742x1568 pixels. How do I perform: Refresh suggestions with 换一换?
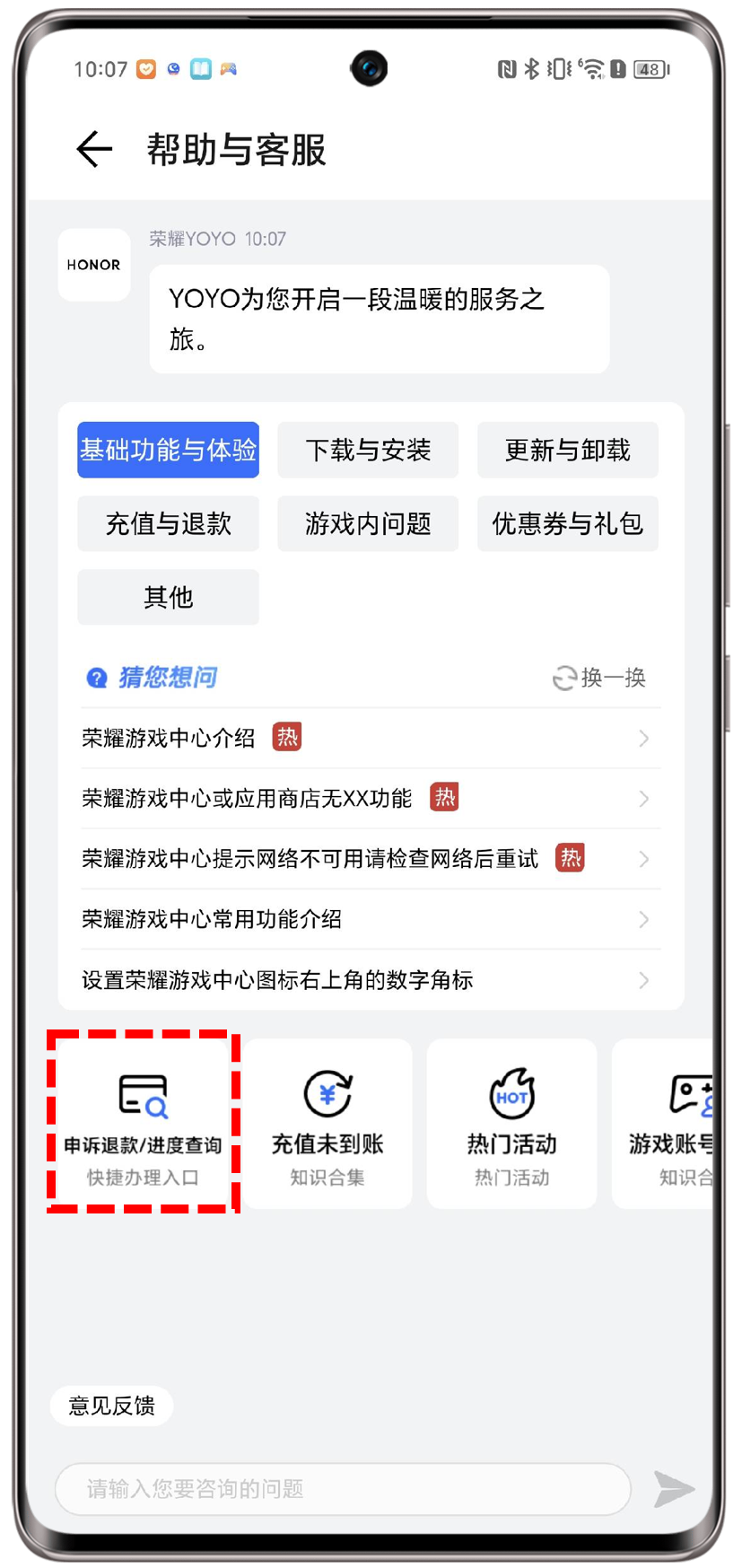599,678
